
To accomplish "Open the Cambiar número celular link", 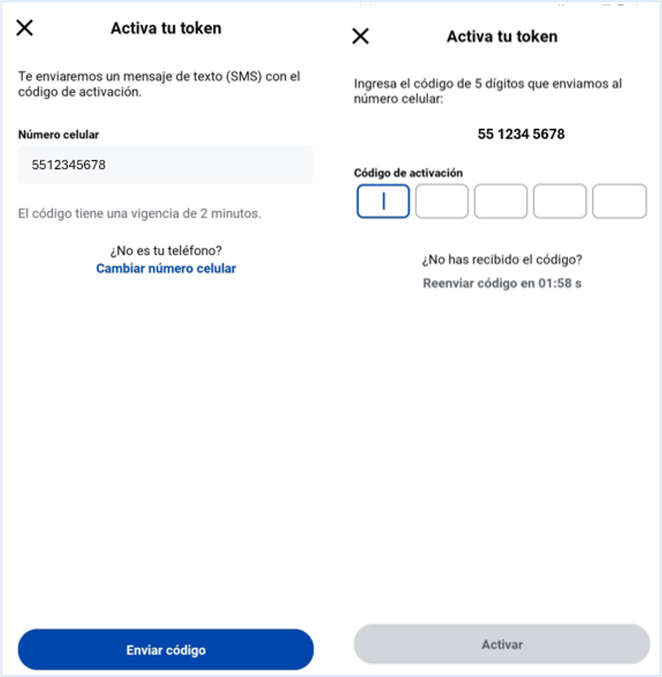I will (x=166, y=269).
